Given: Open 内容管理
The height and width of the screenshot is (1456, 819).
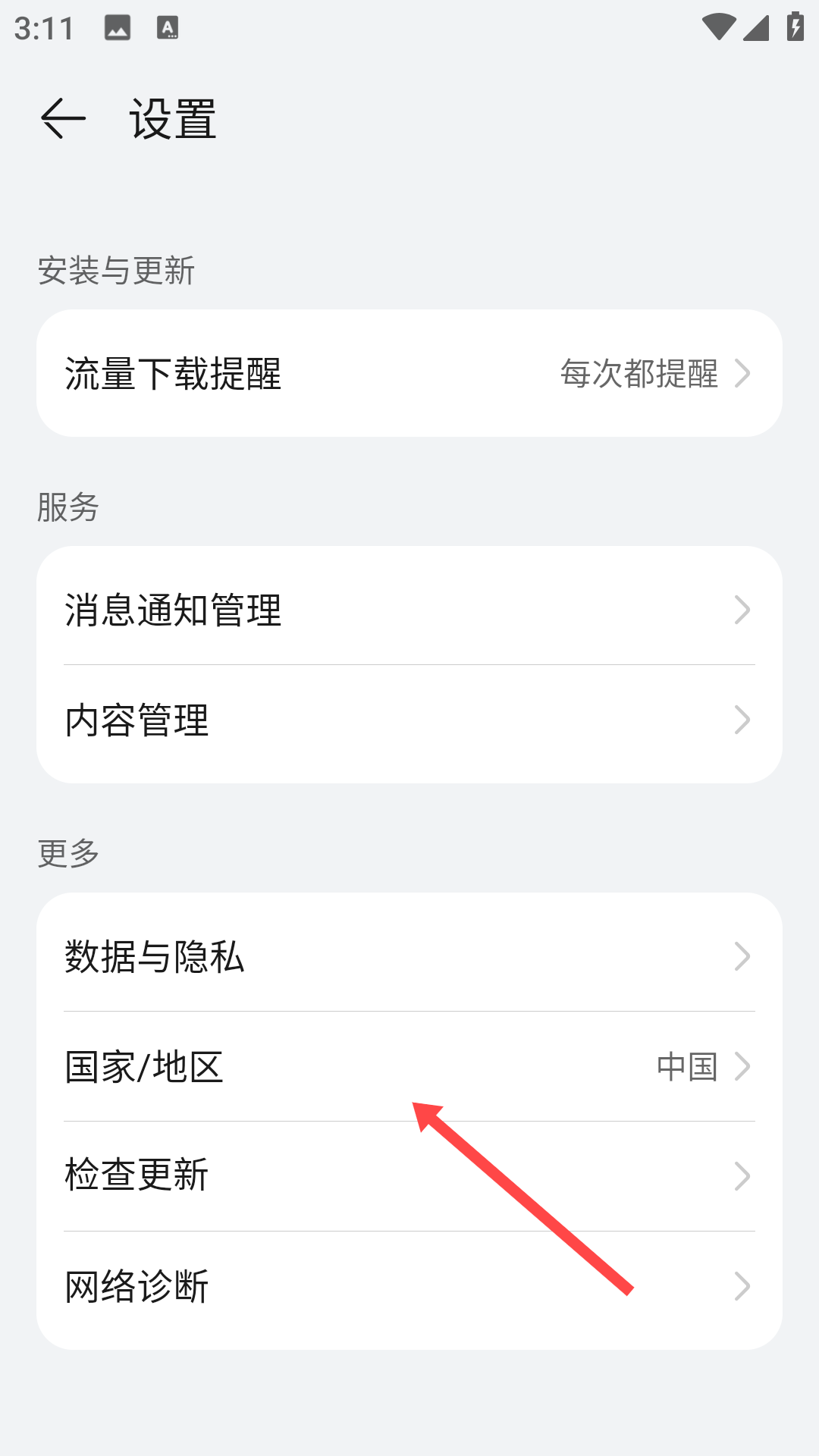Looking at the screenshot, I should pos(409,720).
